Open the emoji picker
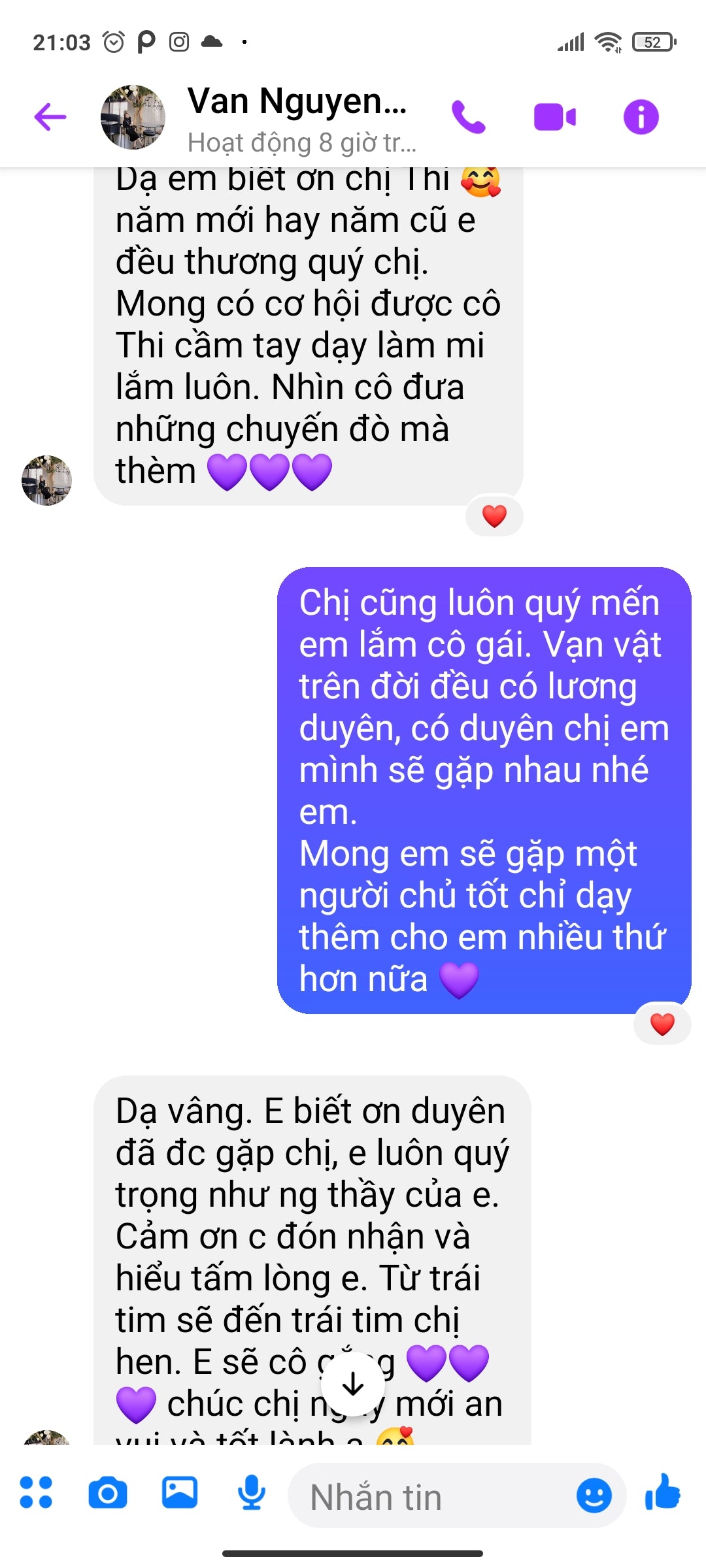Screen dimensions: 706x1568 594,1495
